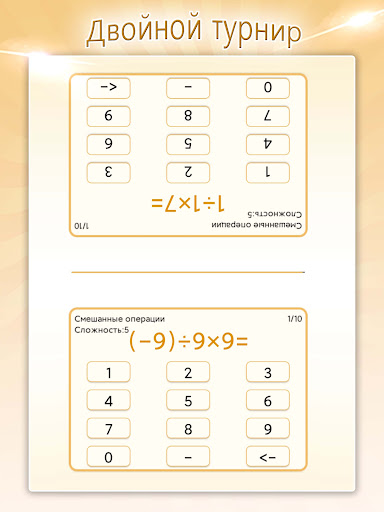Tap 2 on the upside-down keypad
This screenshot has width=384, height=512.
pyautogui.click(x=188, y=172)
